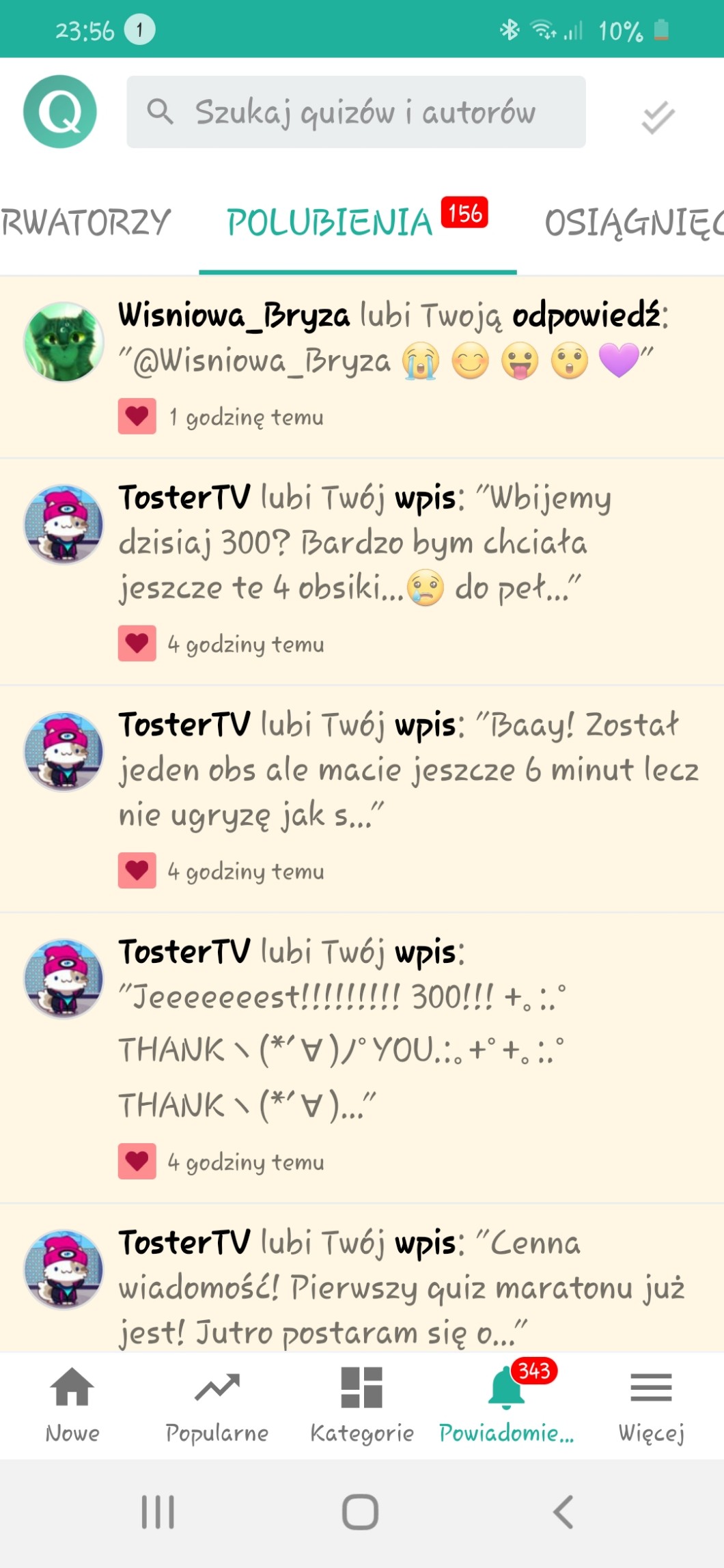Viewport: 724px width, 1568px height.
Task: Tap the system home button
Action: (x=360, y=1512)
